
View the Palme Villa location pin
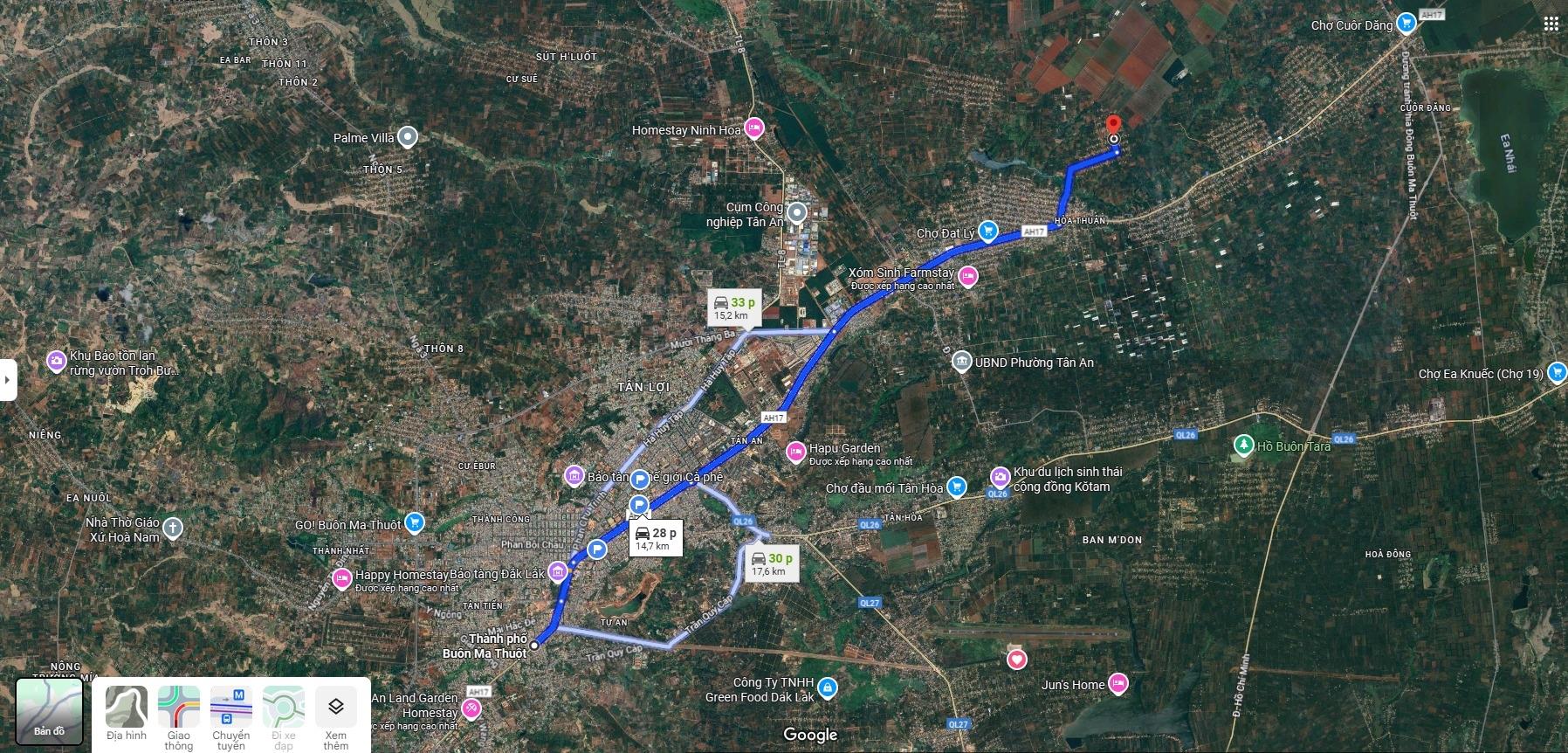407,137
